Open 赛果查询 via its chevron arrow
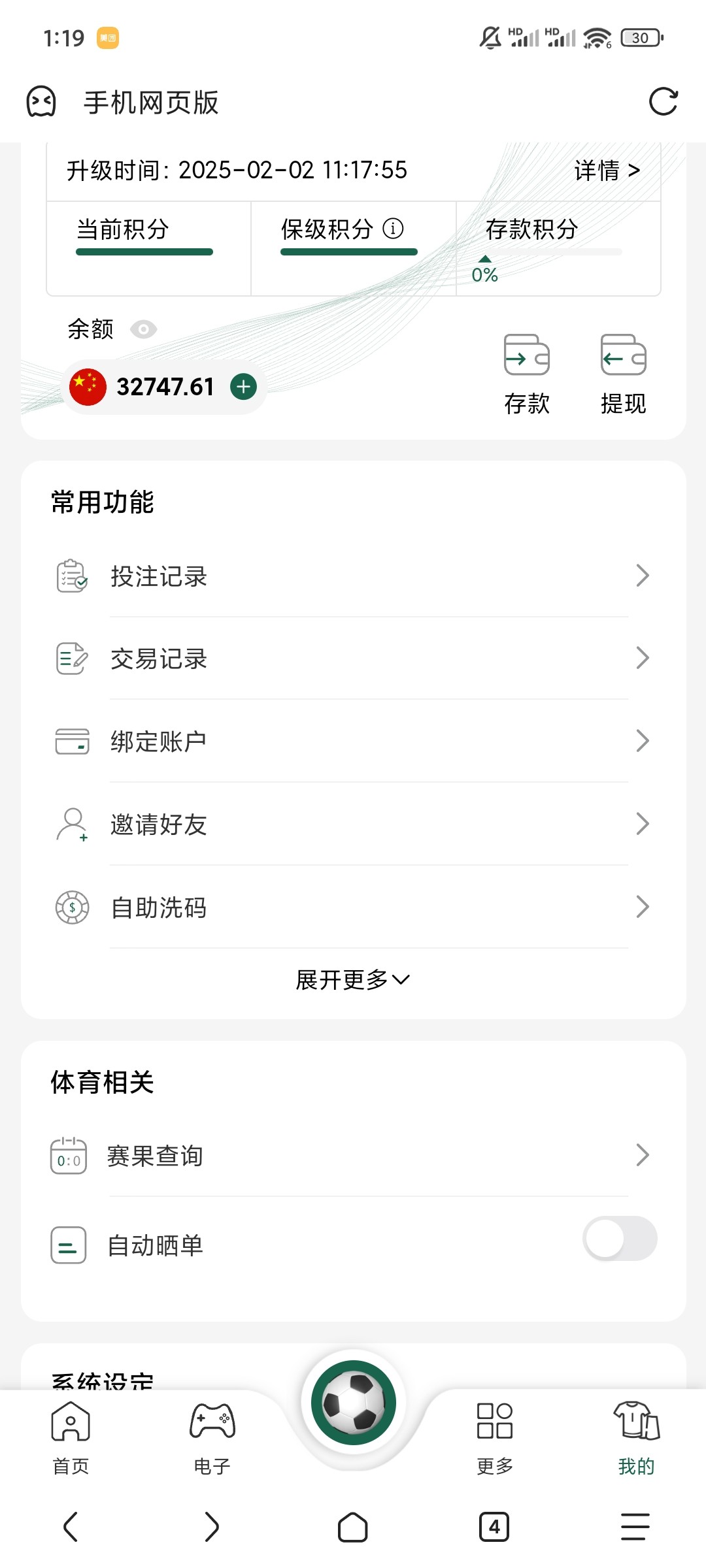Image resolution: width=706 pixels, height=1568 pixels. click(x=643, y=1155)
